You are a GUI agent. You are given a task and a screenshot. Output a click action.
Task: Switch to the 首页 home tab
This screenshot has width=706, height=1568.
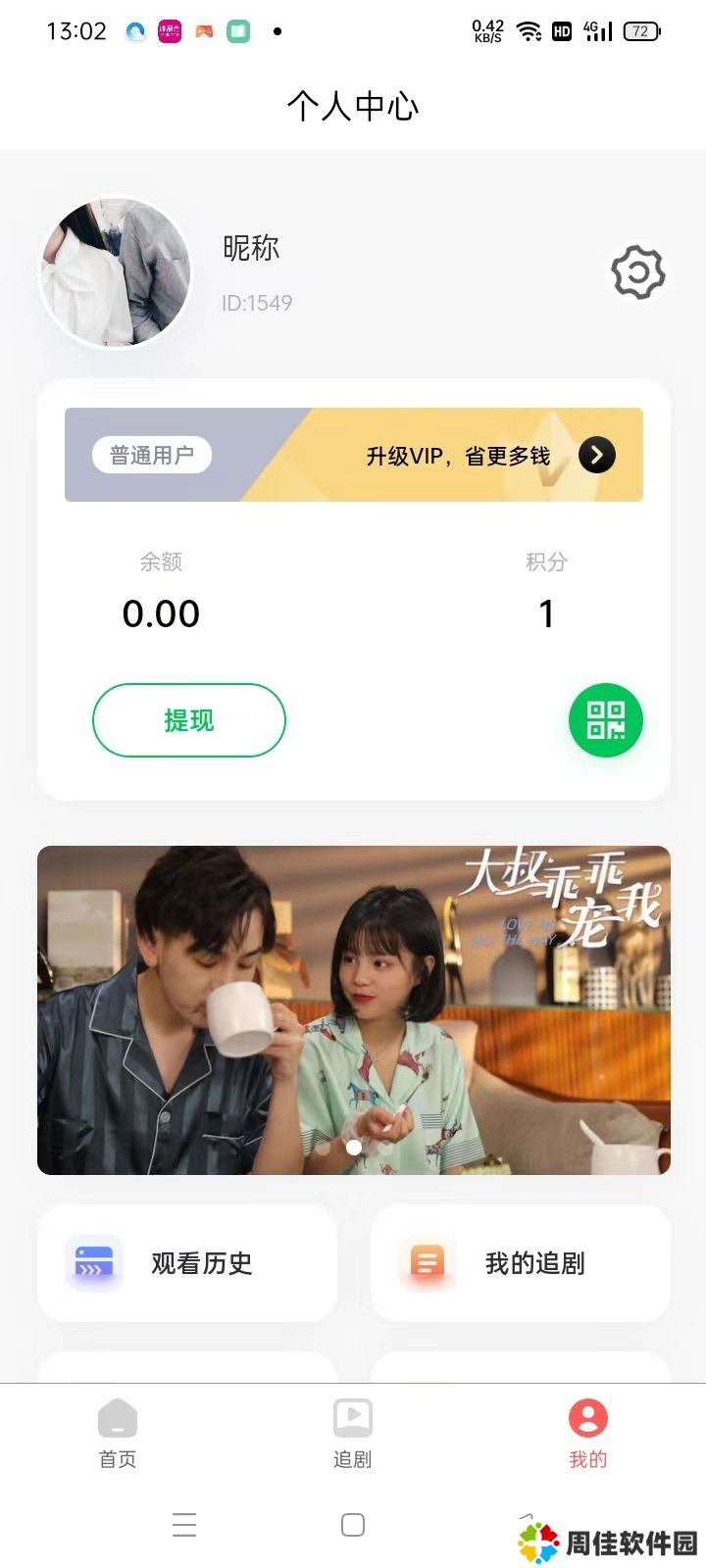[118, 1433]
